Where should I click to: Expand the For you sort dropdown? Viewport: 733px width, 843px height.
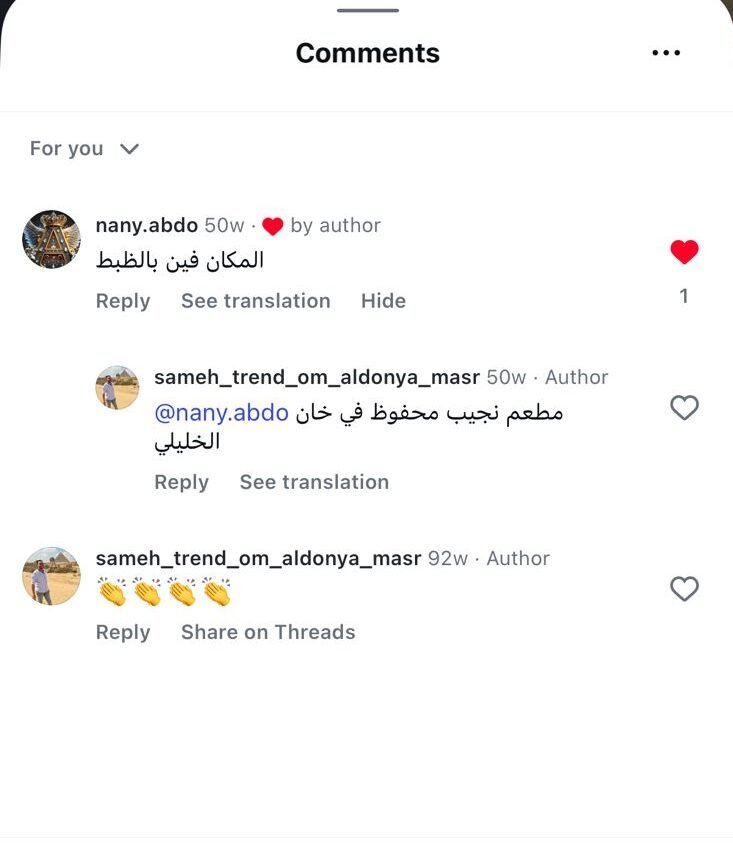click(x=84, y=149)
